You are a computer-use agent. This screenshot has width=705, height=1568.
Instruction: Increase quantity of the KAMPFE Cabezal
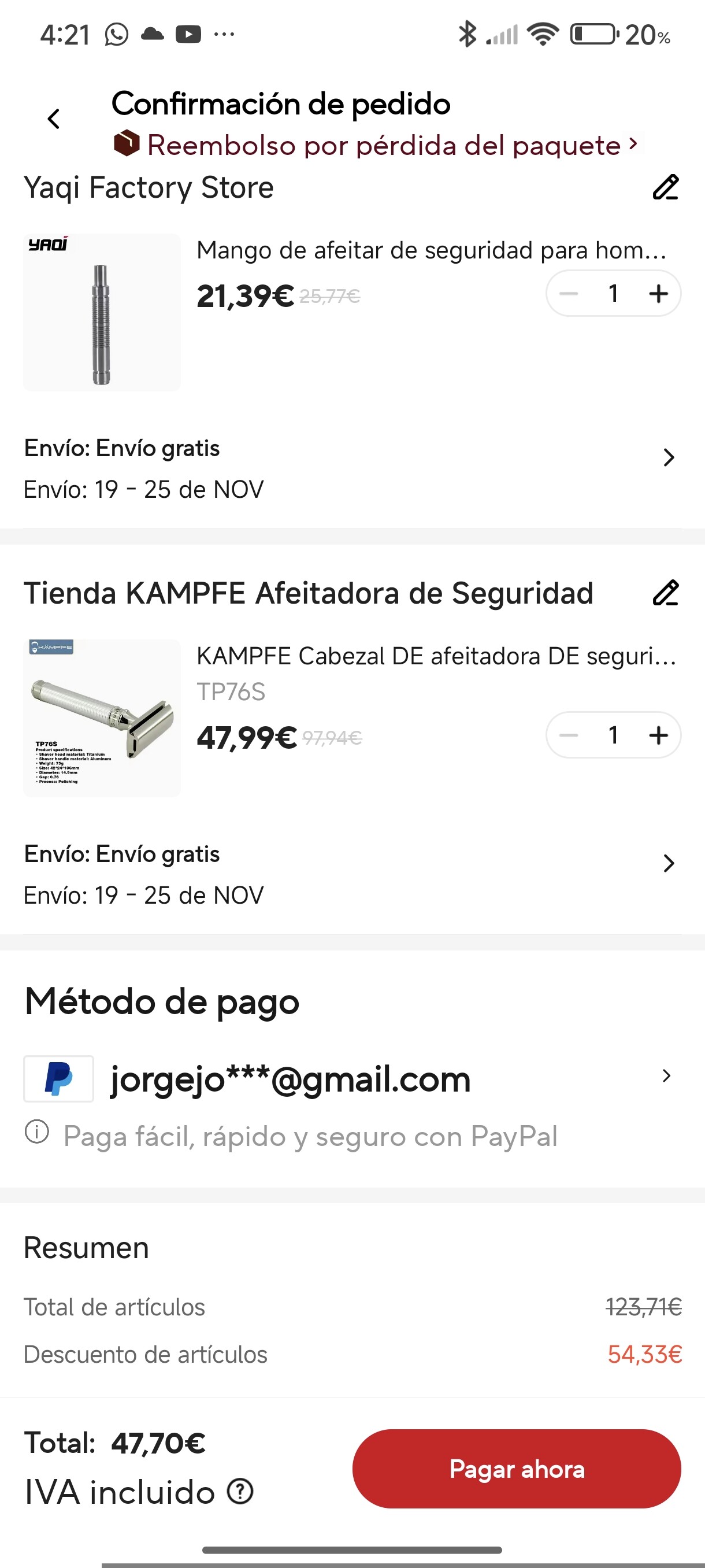[658, 735]
